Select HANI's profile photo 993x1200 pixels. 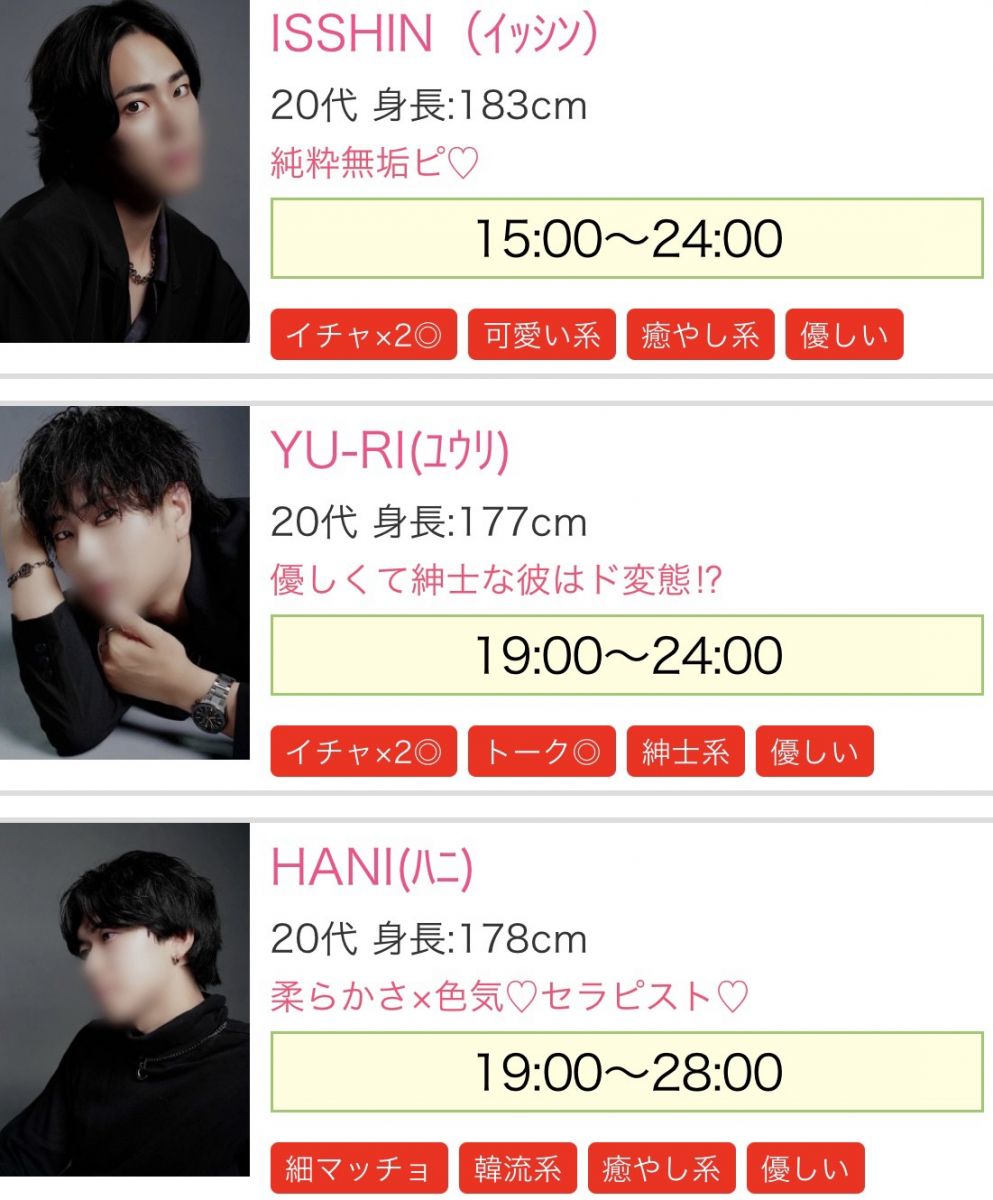(124, 998)
